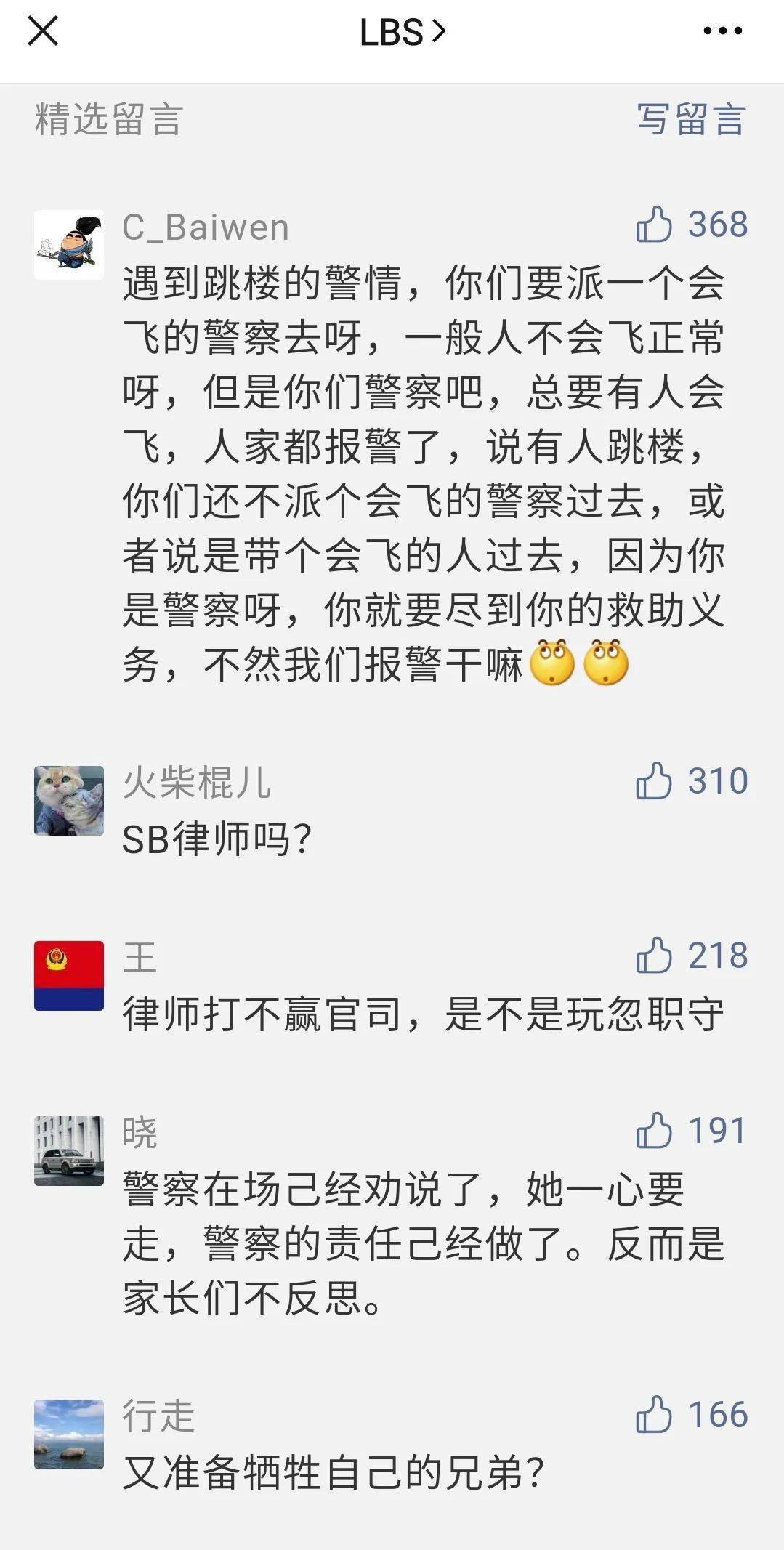The image size is (784, 1550).
Task: Close the article page
Action: [x=42, y=32]
